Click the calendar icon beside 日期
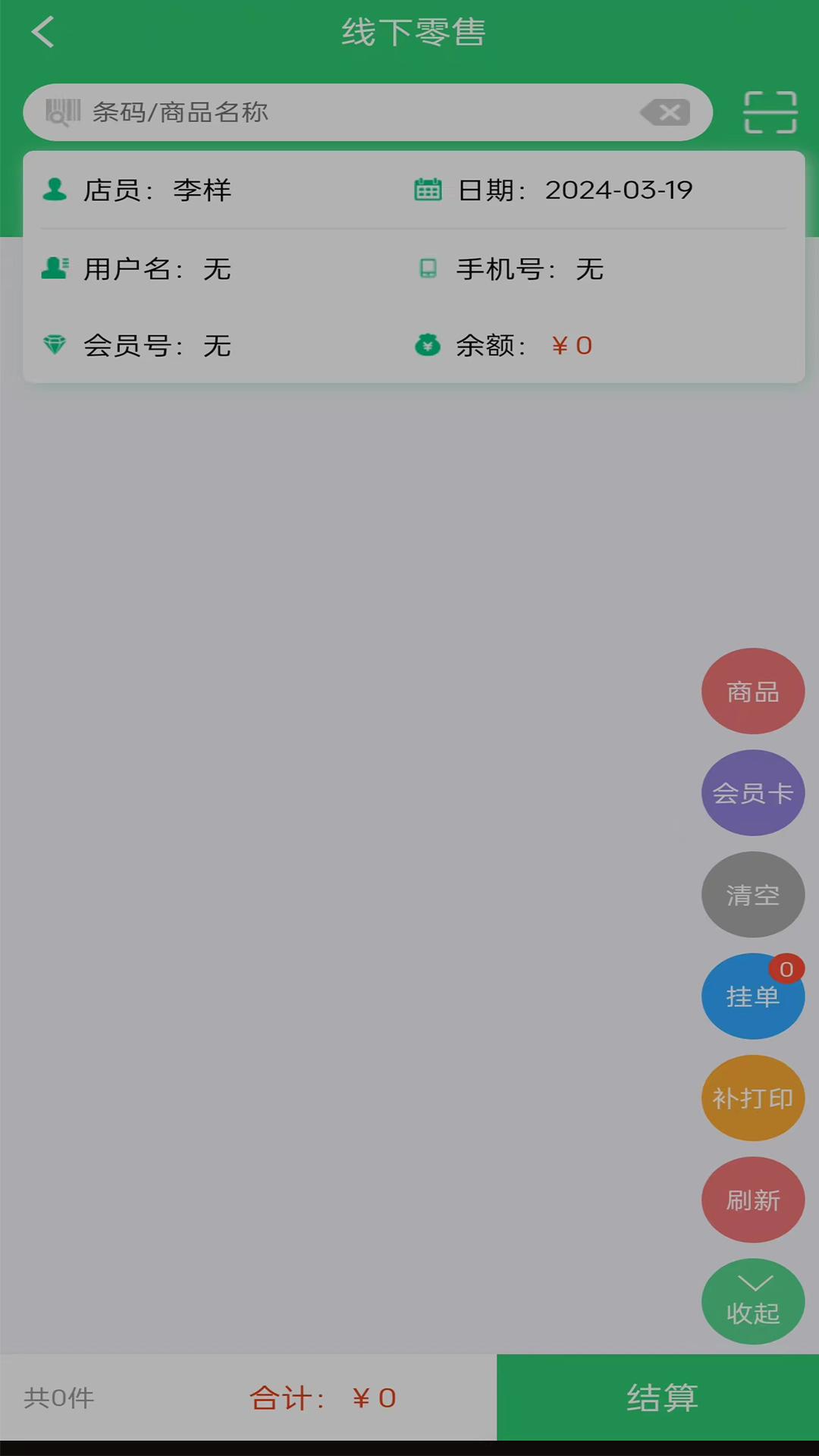 (x=428, y=190)
